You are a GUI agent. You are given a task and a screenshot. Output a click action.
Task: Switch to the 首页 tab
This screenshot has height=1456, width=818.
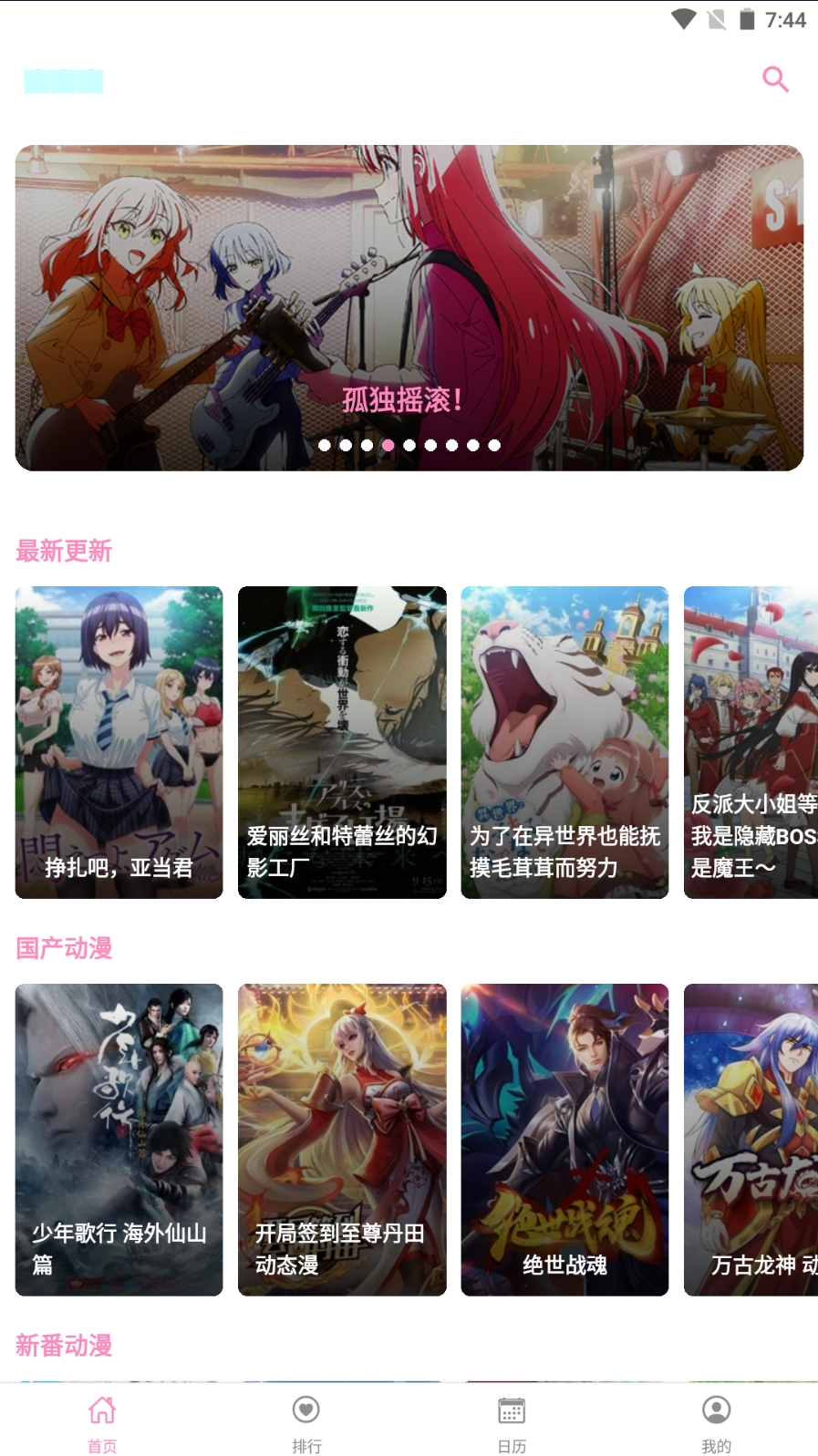(x=102, y=1423)
